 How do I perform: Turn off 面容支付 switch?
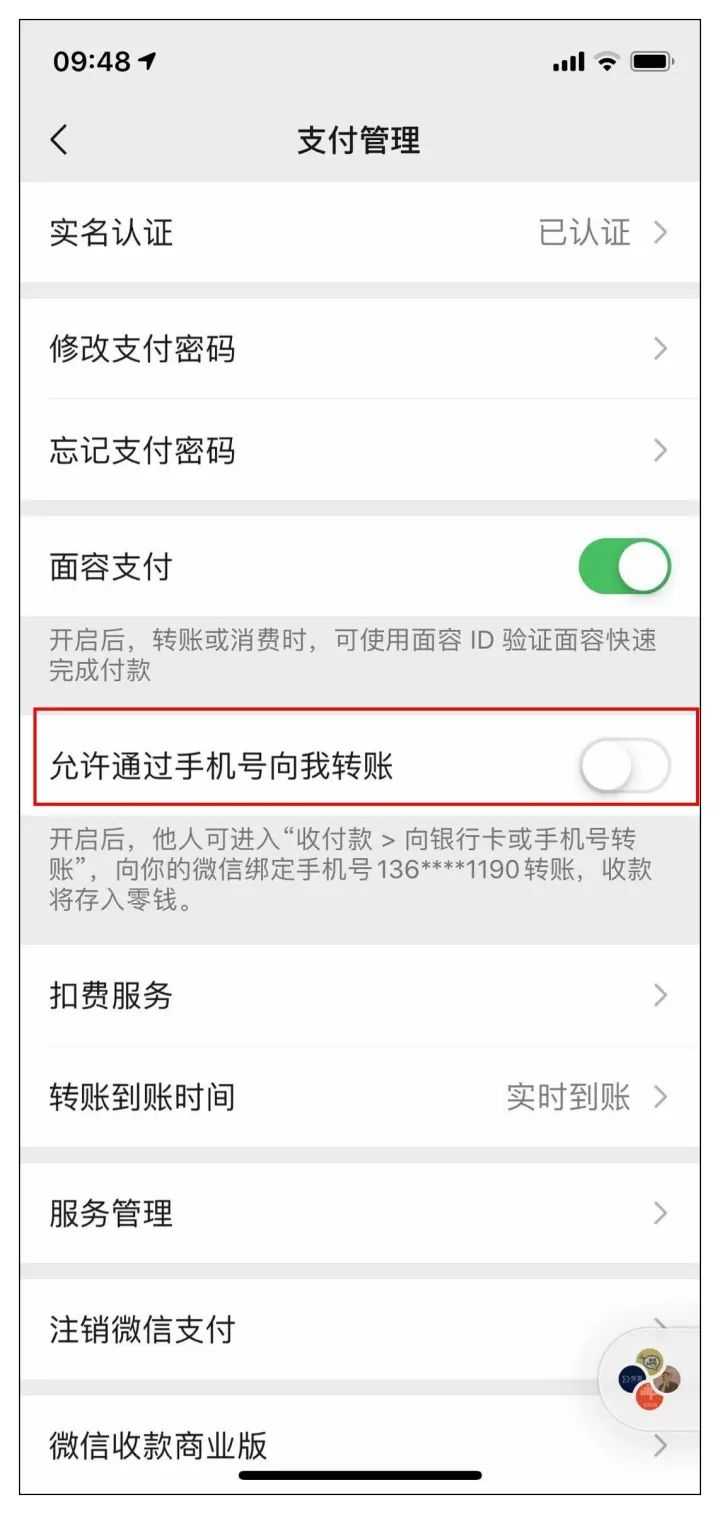[624, 568]
